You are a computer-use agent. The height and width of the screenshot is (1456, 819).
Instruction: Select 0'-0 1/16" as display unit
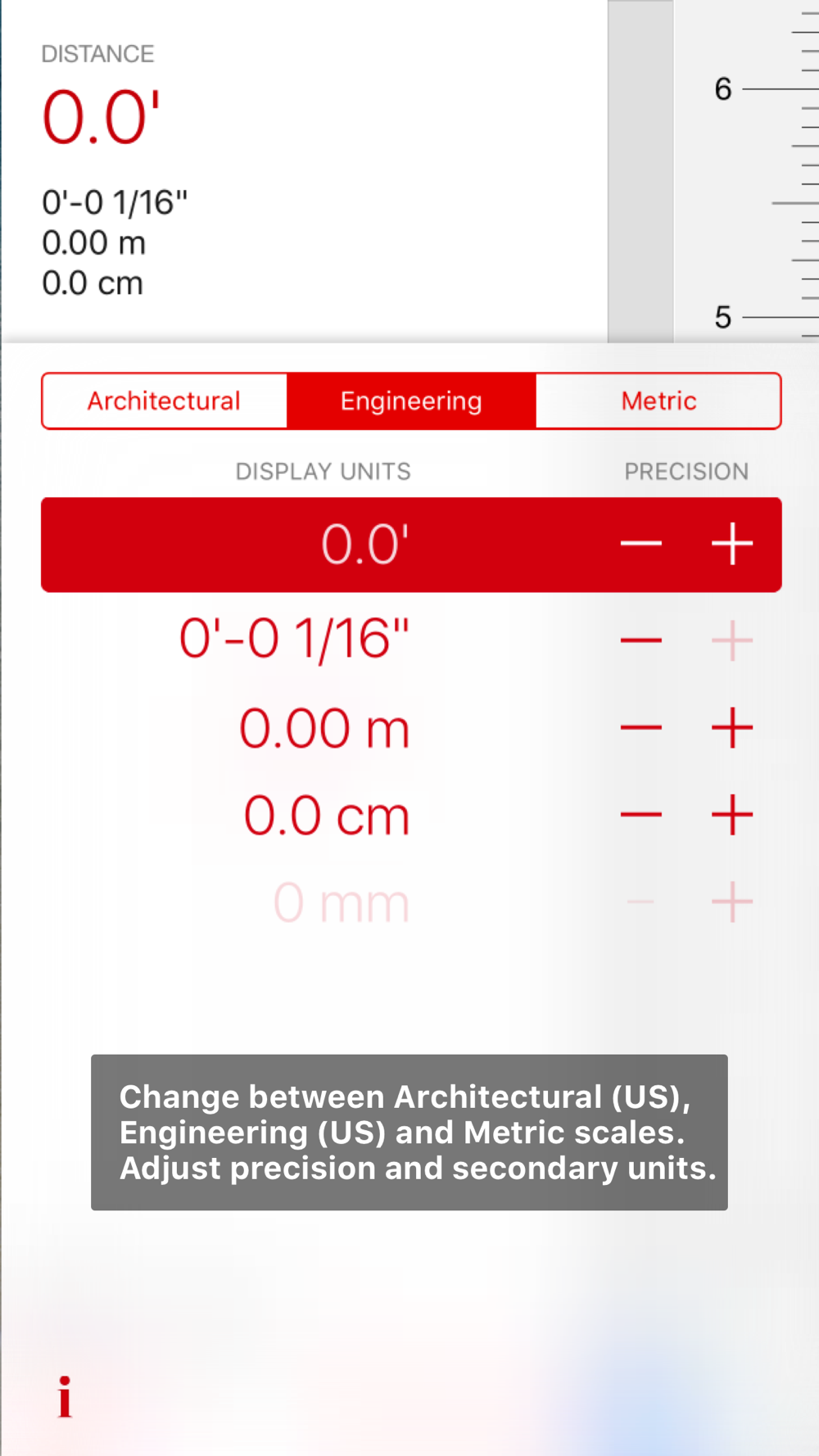(293, 640)
